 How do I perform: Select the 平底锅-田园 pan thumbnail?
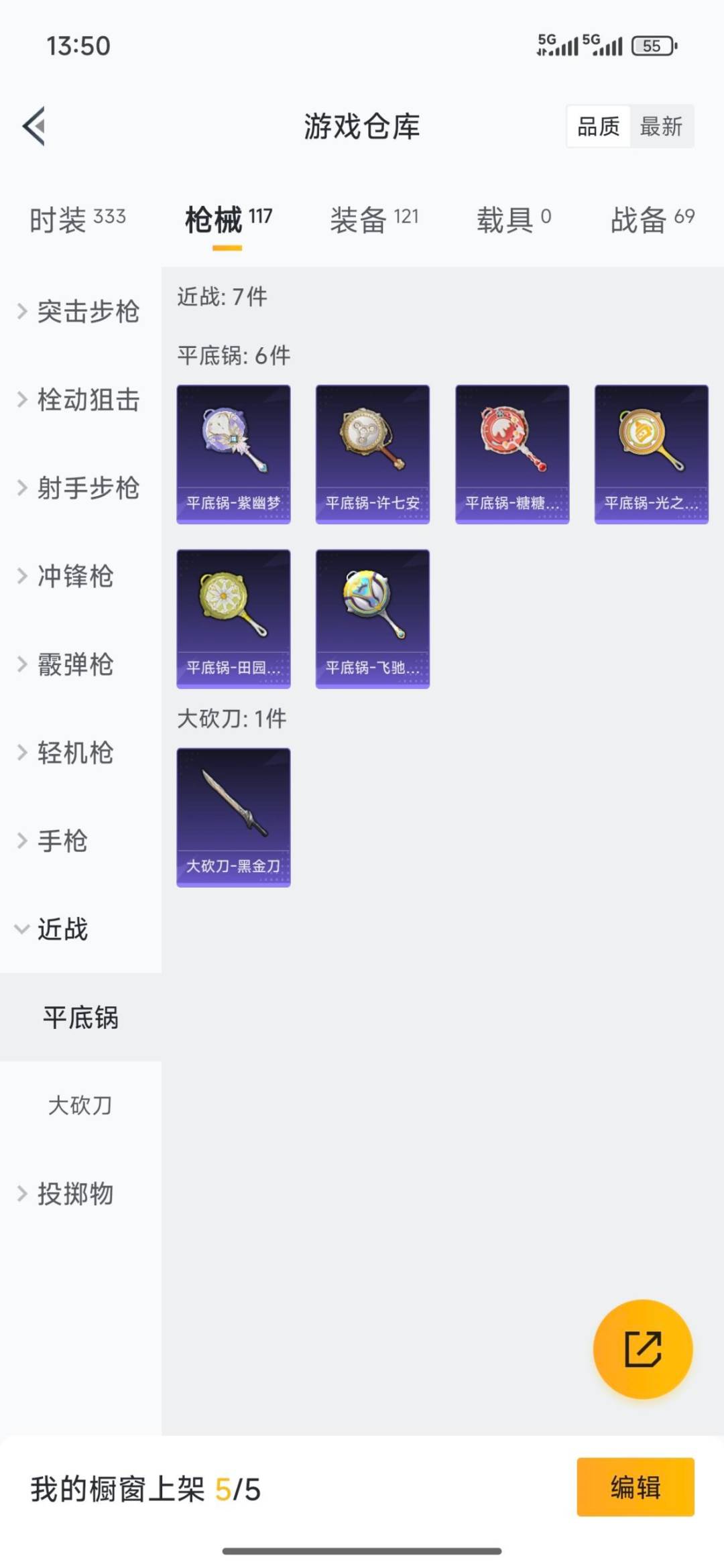[234, 618]
